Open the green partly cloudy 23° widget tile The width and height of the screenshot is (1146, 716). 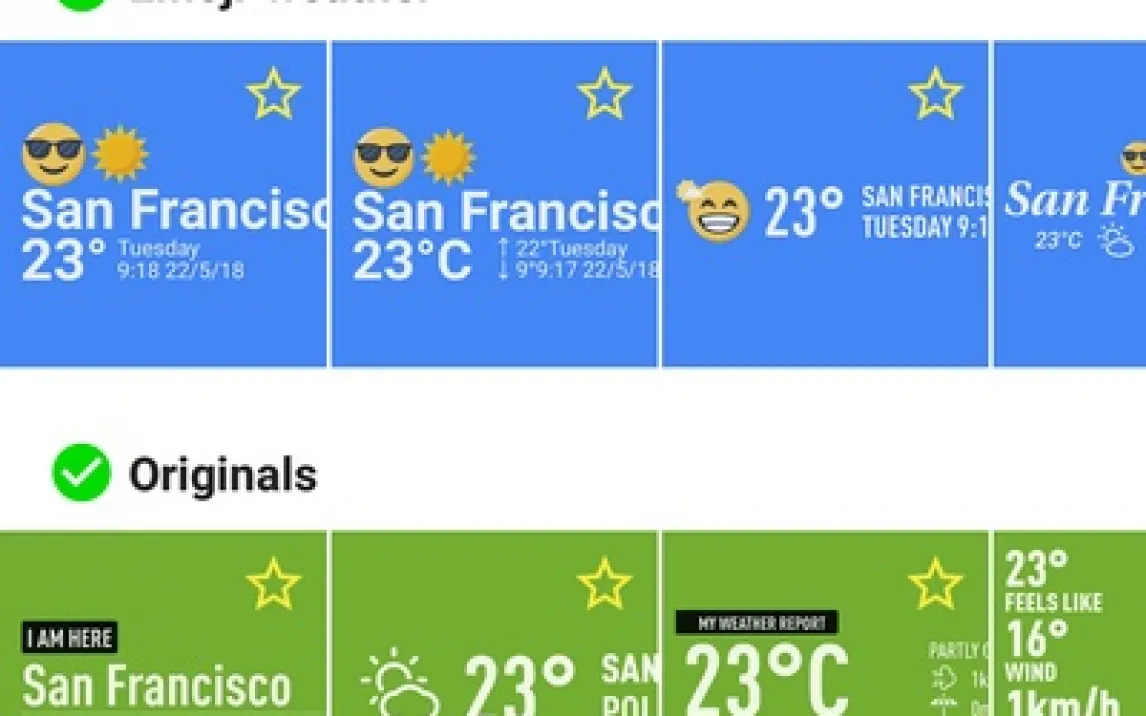[x=495, y=624]
